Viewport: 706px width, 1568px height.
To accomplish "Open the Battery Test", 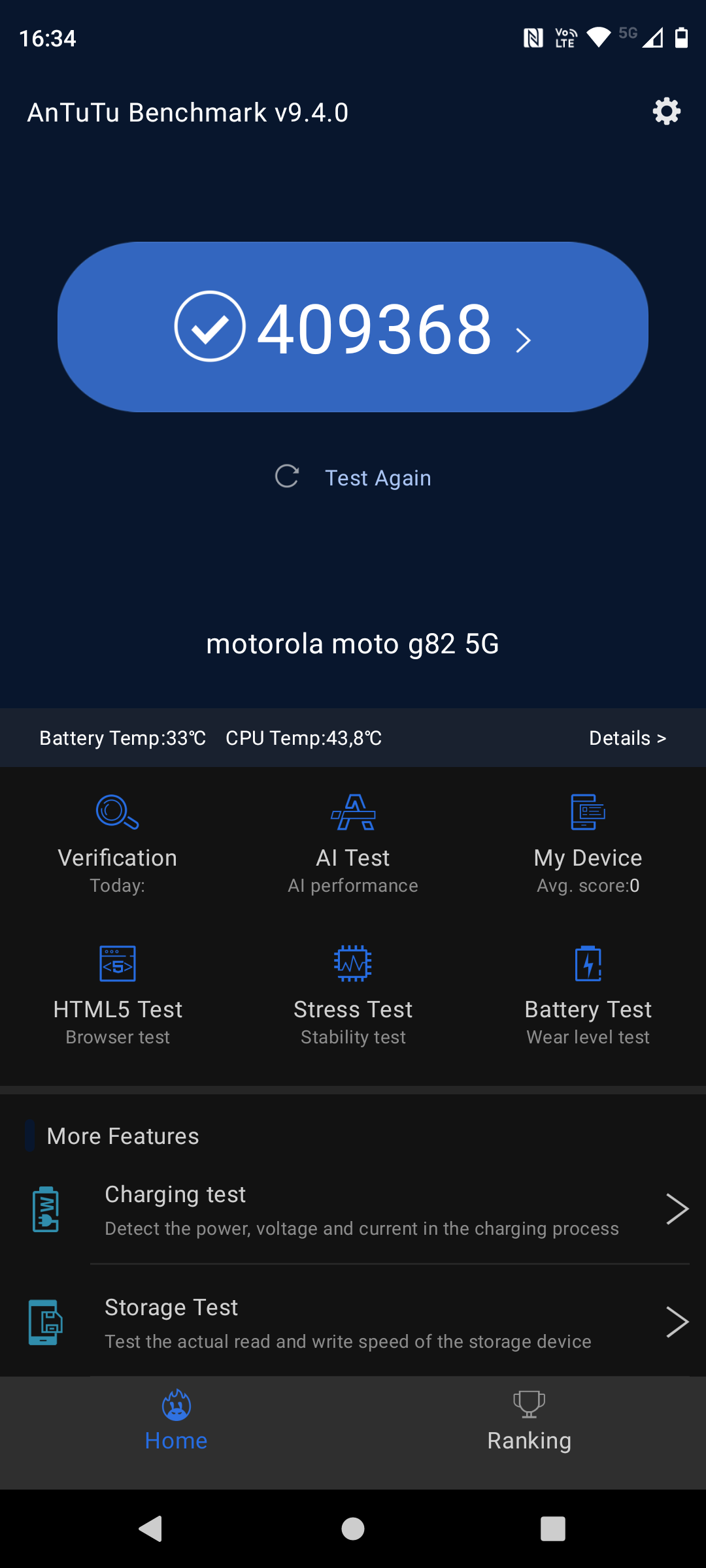I will point(588,996).
